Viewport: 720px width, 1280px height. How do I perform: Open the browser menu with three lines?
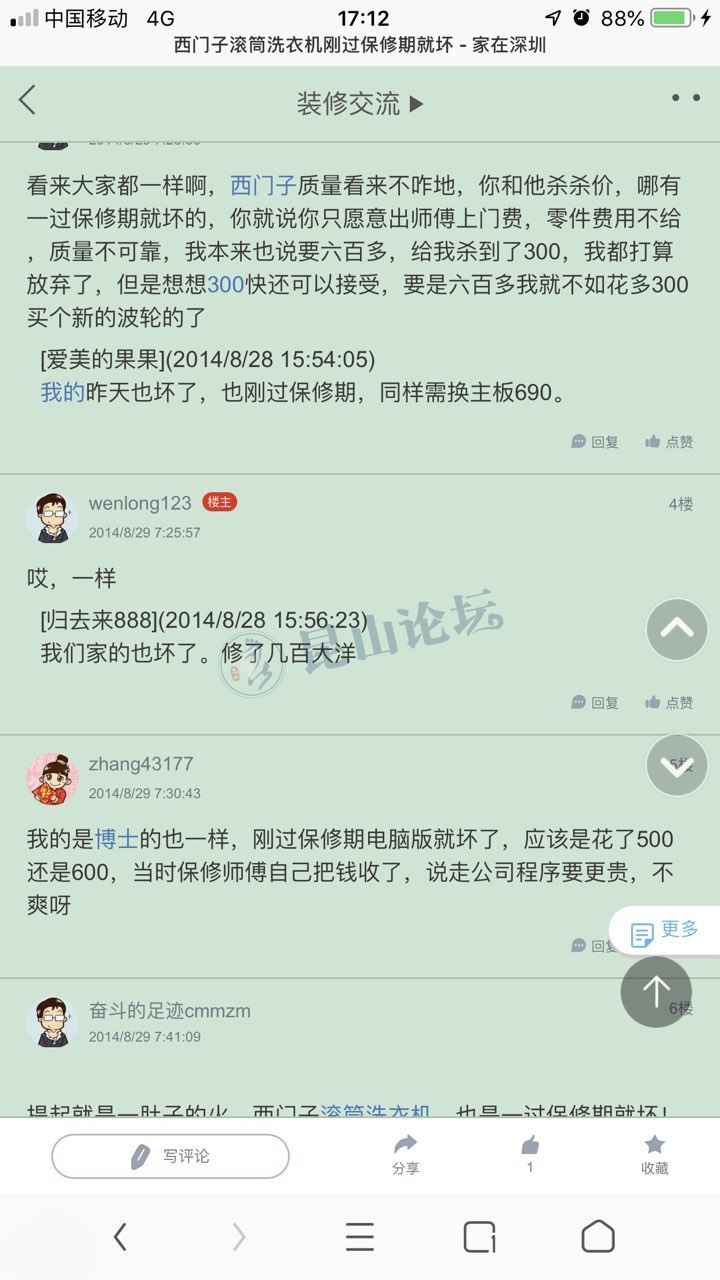pyautogui.click(x=360, y=1237)
